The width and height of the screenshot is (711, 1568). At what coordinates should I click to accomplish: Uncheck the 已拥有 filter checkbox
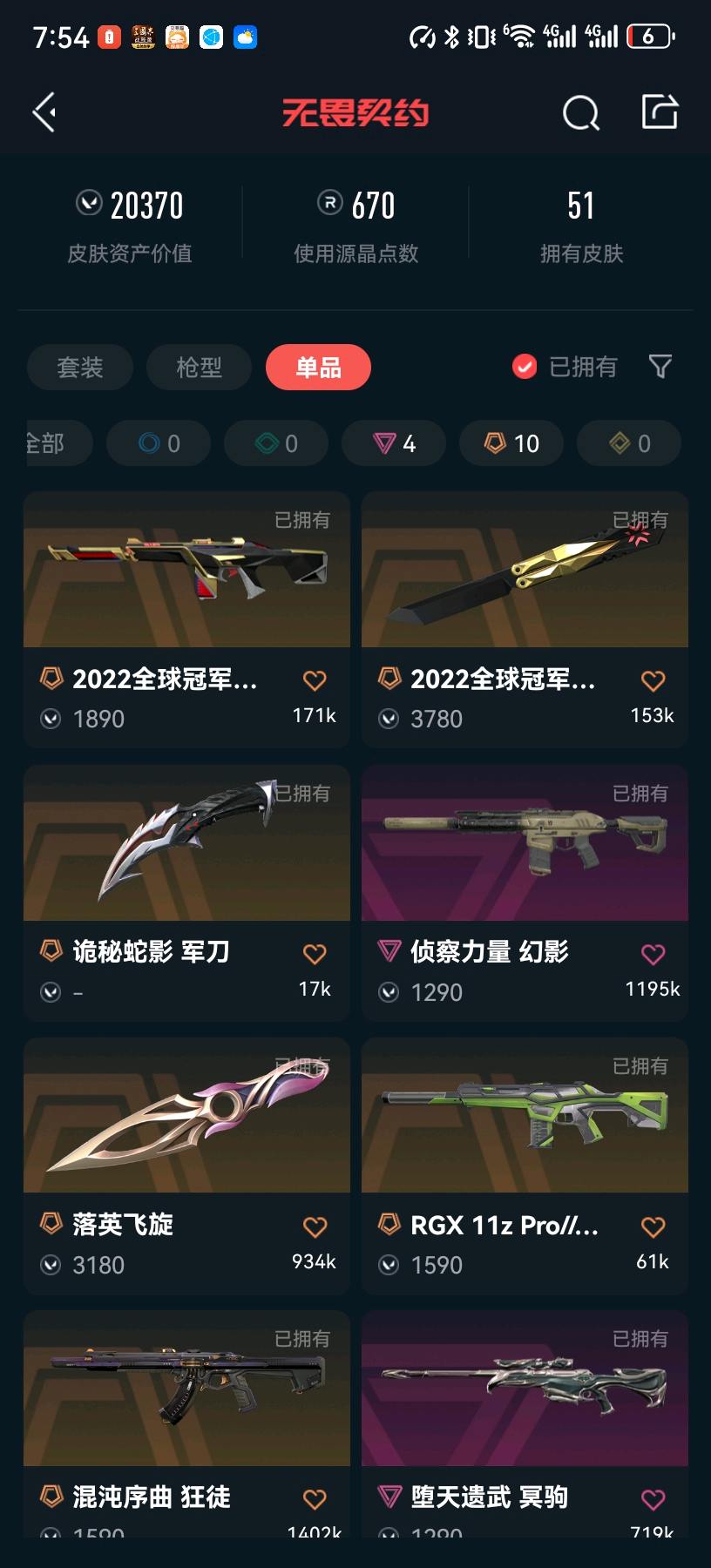(x=525, y=367)
